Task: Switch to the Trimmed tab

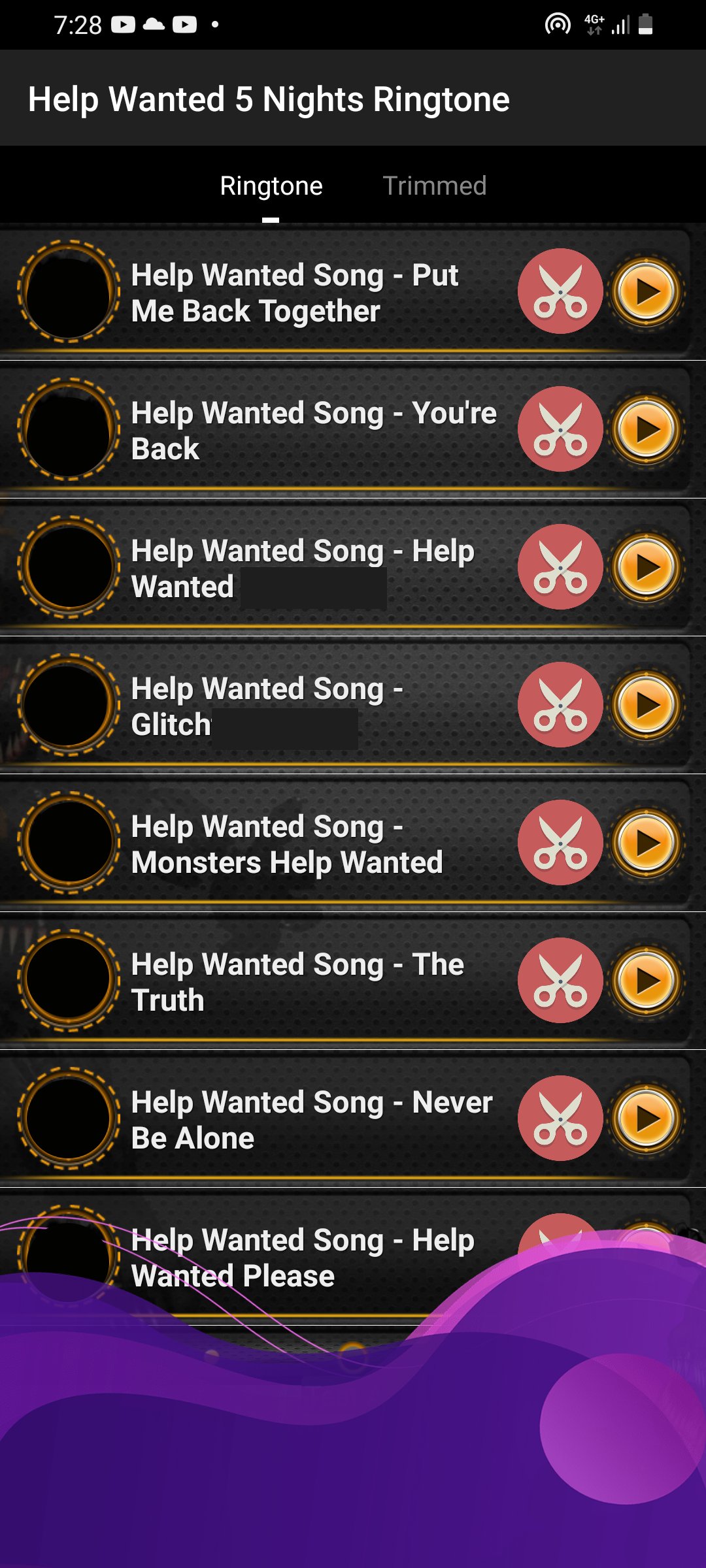Action: (434, 186)
